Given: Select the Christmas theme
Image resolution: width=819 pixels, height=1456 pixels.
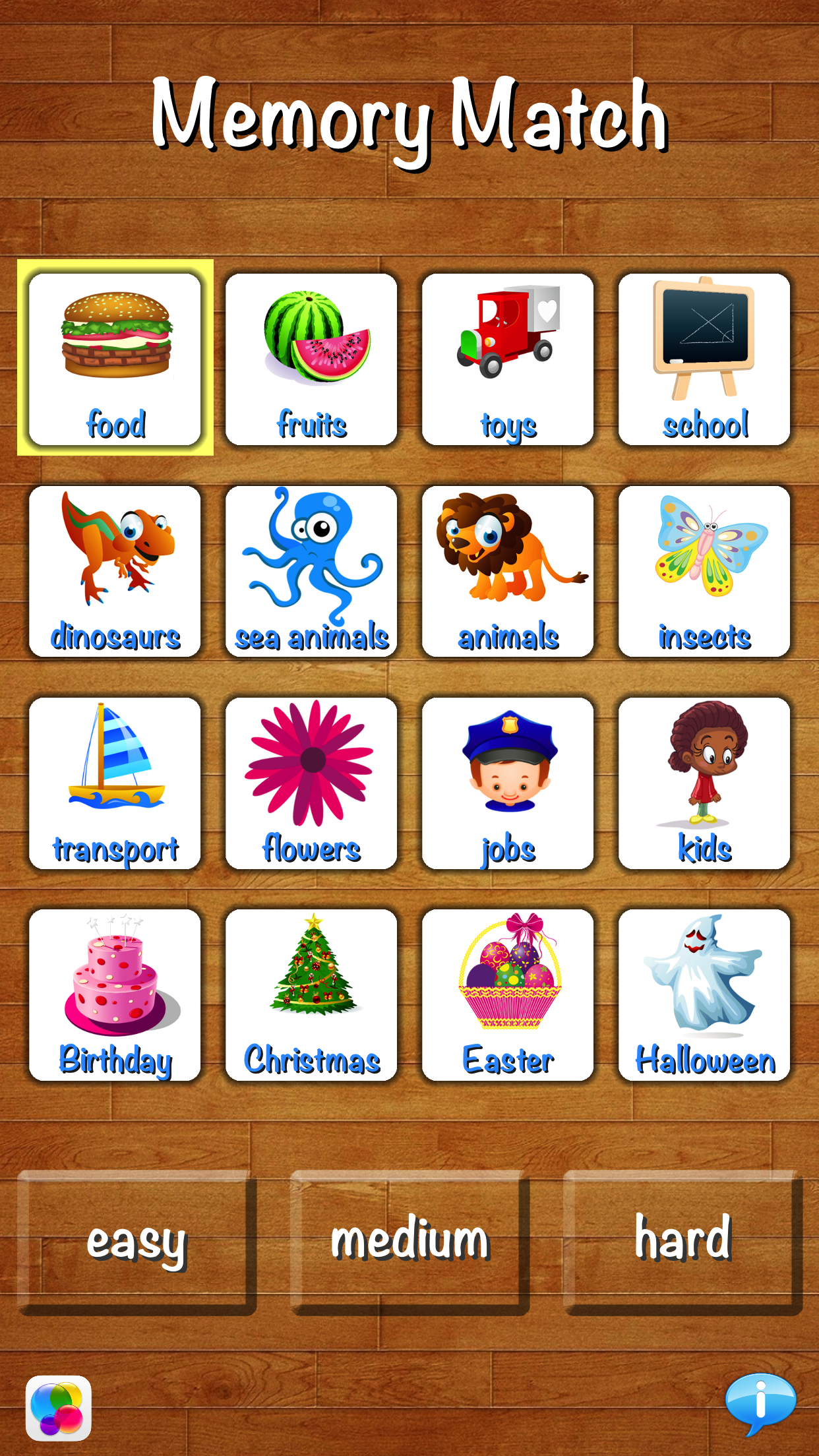Looking at the screenshot, I should pyautogui.click(x=311, y=995).
